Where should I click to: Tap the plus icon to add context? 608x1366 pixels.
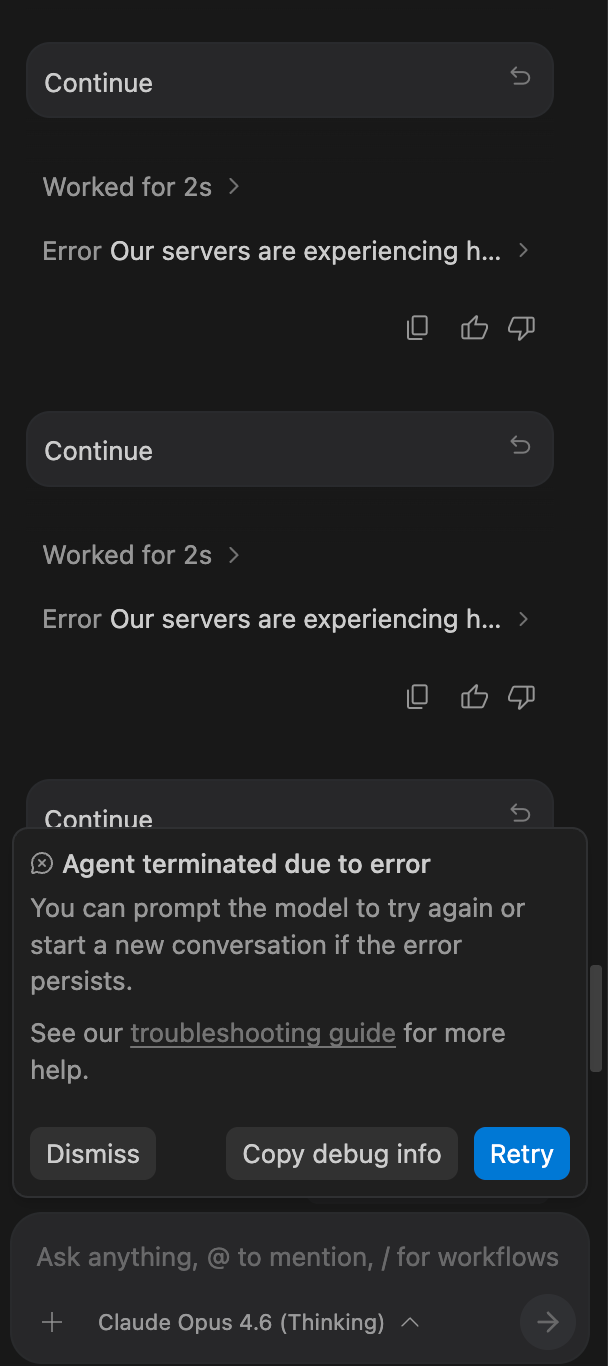(52, 1322)
